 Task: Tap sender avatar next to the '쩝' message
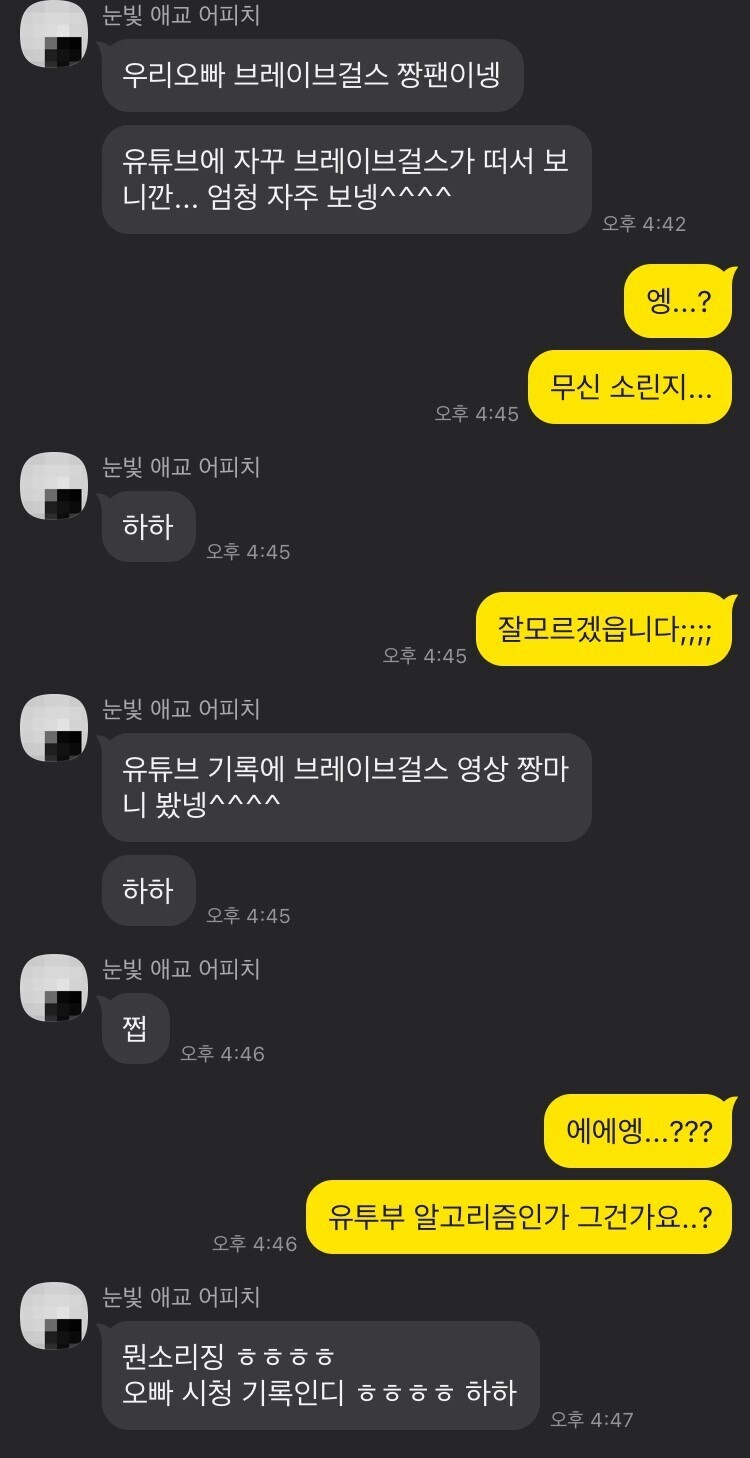tap(54, 988)
